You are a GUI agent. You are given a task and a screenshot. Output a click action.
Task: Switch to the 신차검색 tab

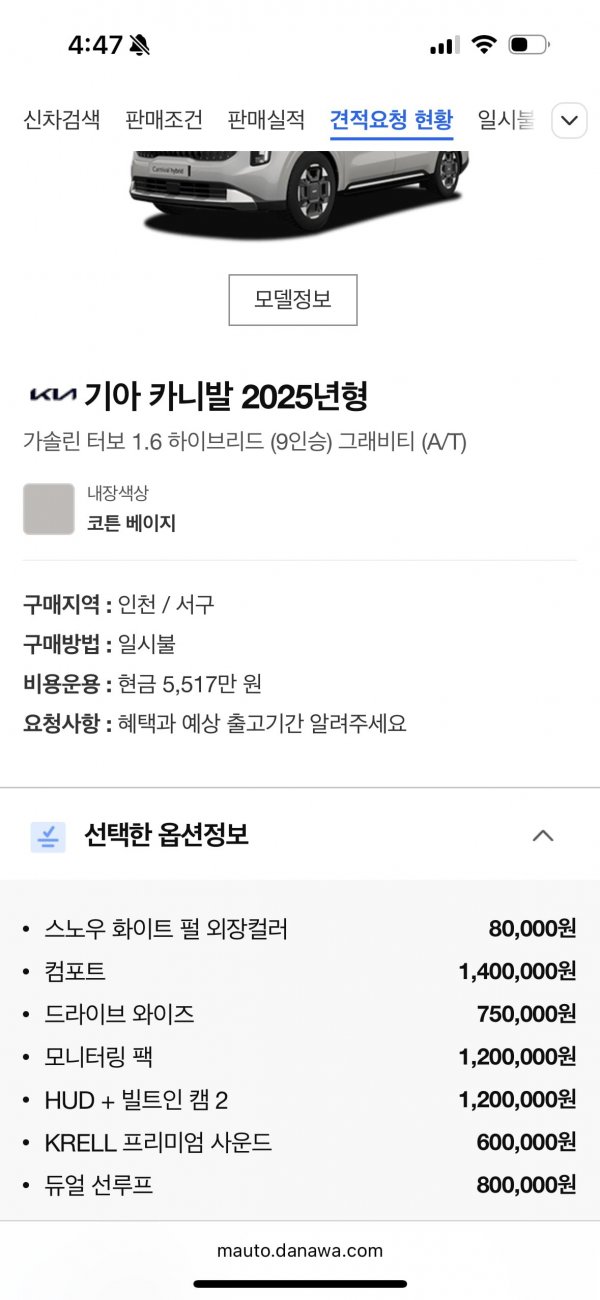[x=62, y=120]
